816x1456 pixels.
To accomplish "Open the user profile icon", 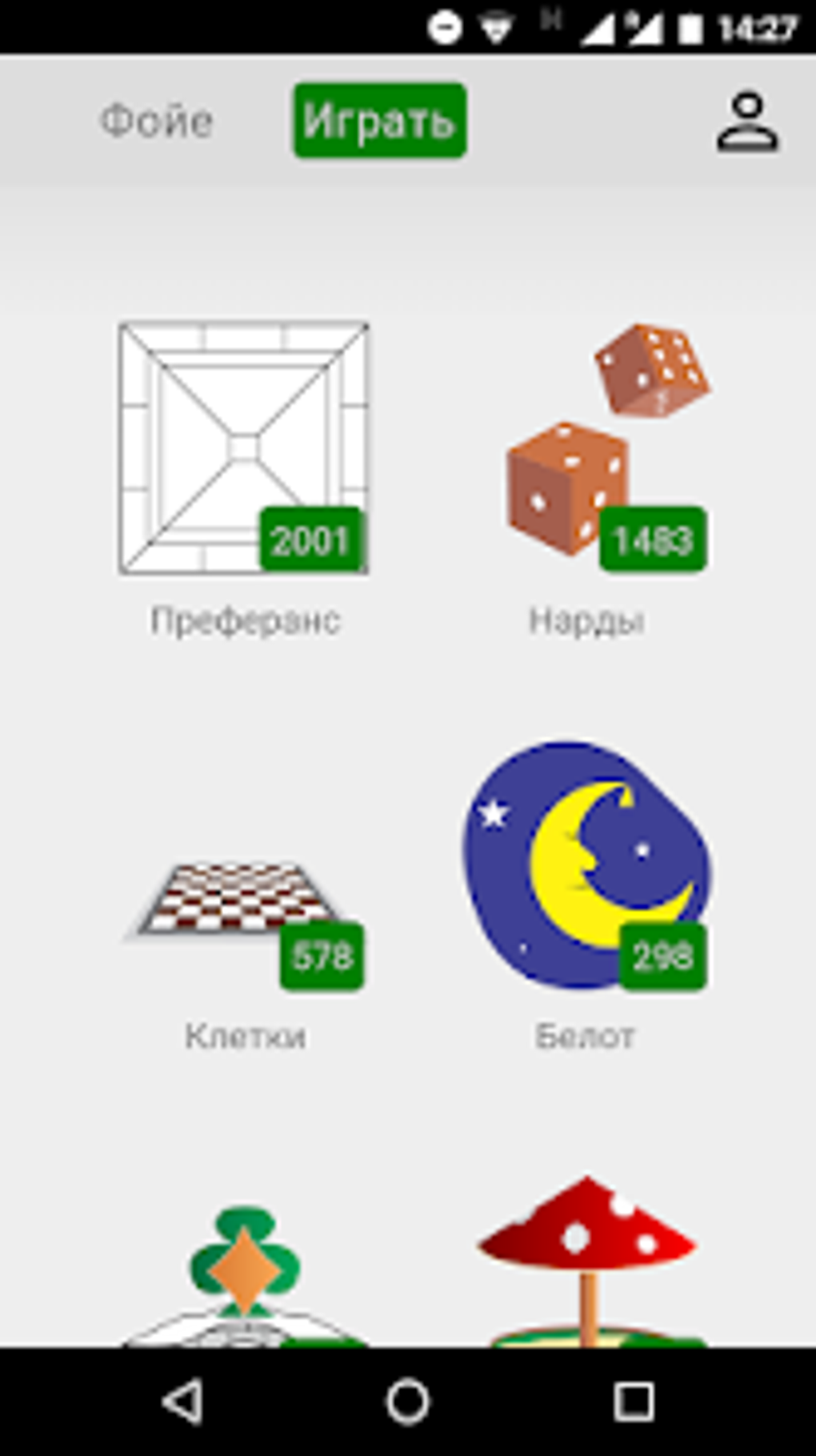I will [746, 122].
